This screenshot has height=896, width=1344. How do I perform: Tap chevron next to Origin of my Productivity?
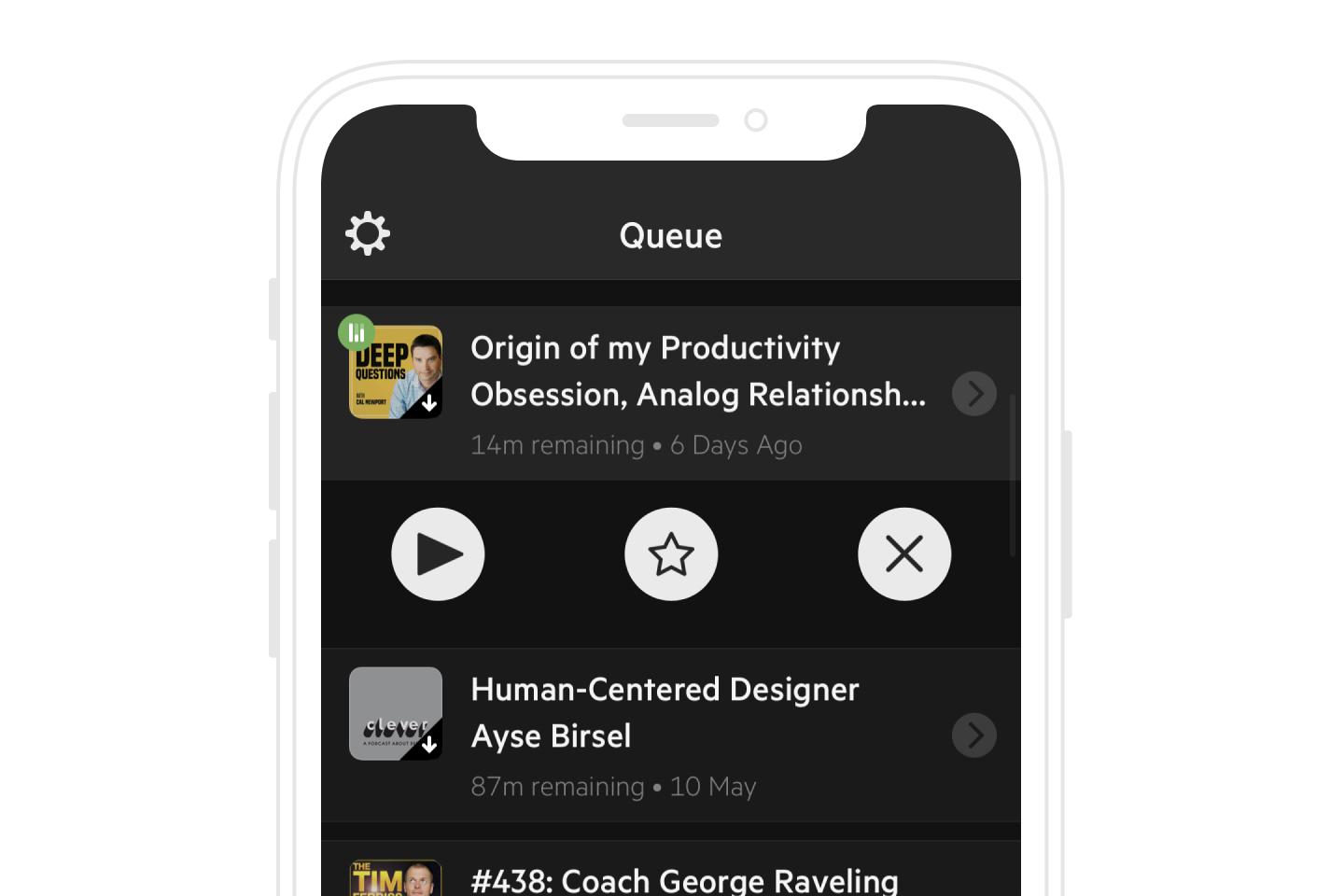pyautogui.click(x=973, y=394)
